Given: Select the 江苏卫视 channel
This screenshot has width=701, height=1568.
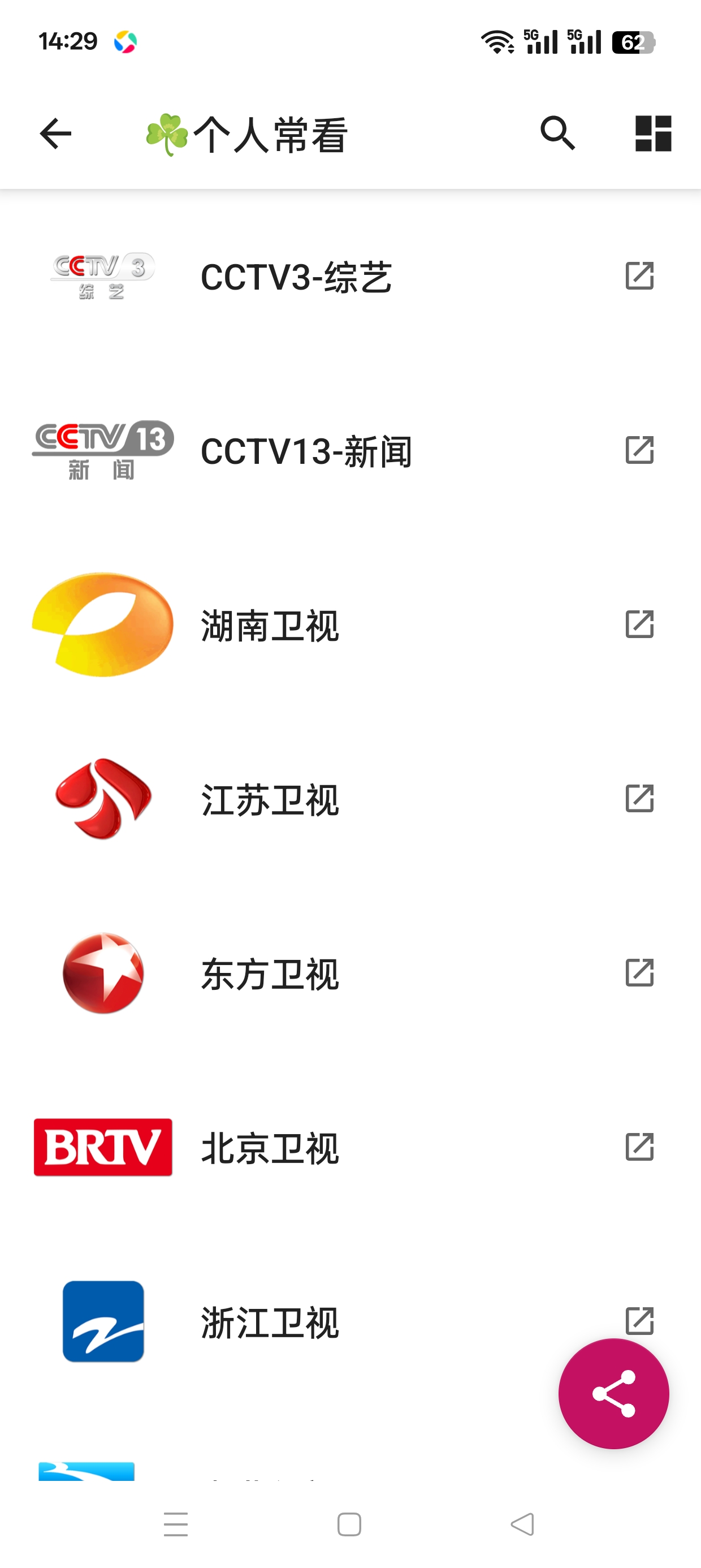Looking at the screenshot, I should tap(350, 799).
